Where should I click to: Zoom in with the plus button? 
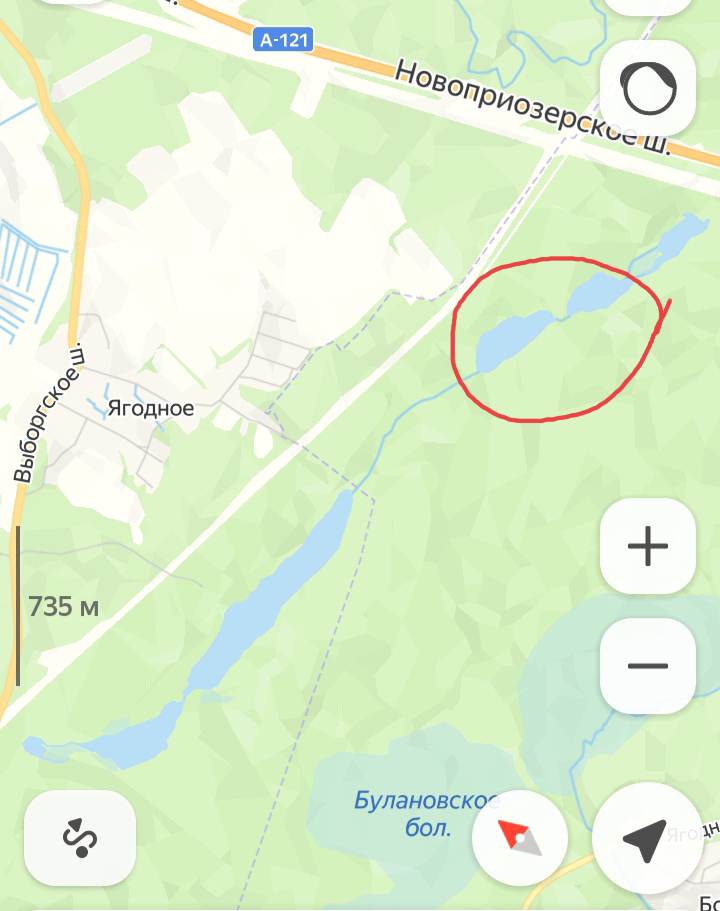[647, 546]
